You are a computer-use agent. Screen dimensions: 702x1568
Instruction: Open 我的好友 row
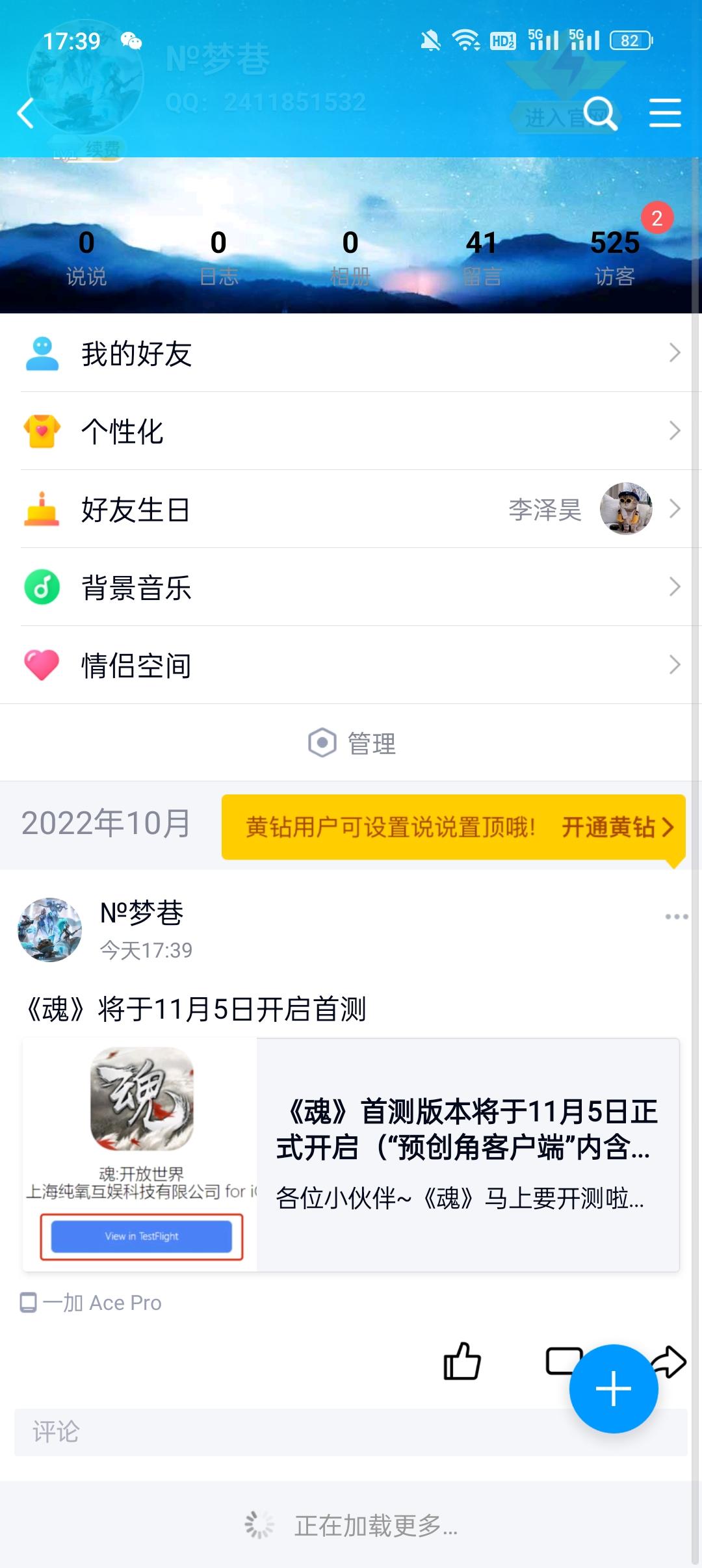pyautogui.click(x=351, y=353)
